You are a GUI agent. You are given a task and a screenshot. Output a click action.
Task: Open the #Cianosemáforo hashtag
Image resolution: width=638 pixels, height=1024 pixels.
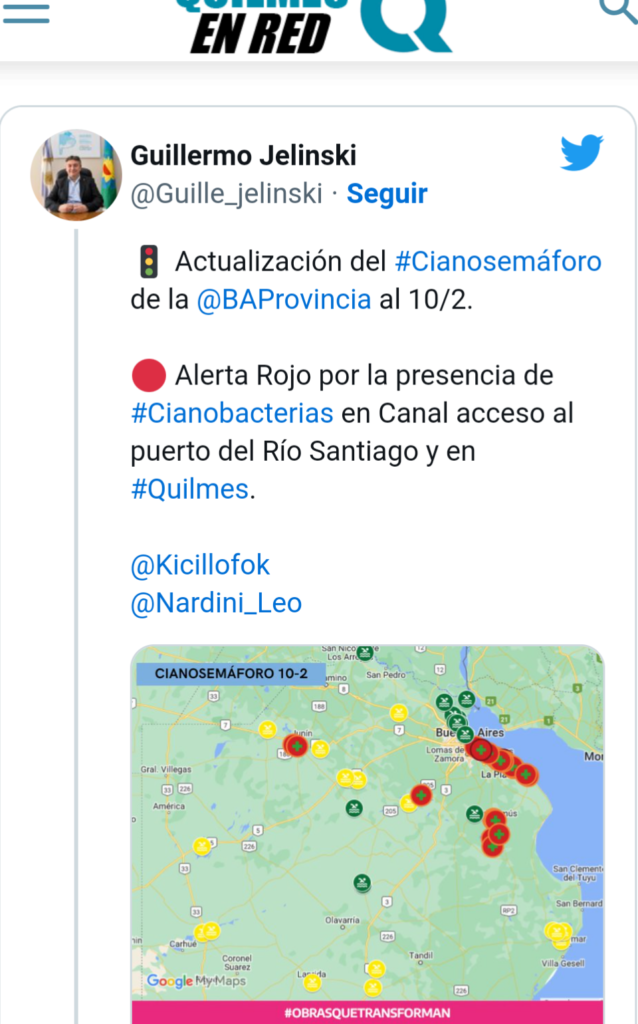click(x=498, y=262)
